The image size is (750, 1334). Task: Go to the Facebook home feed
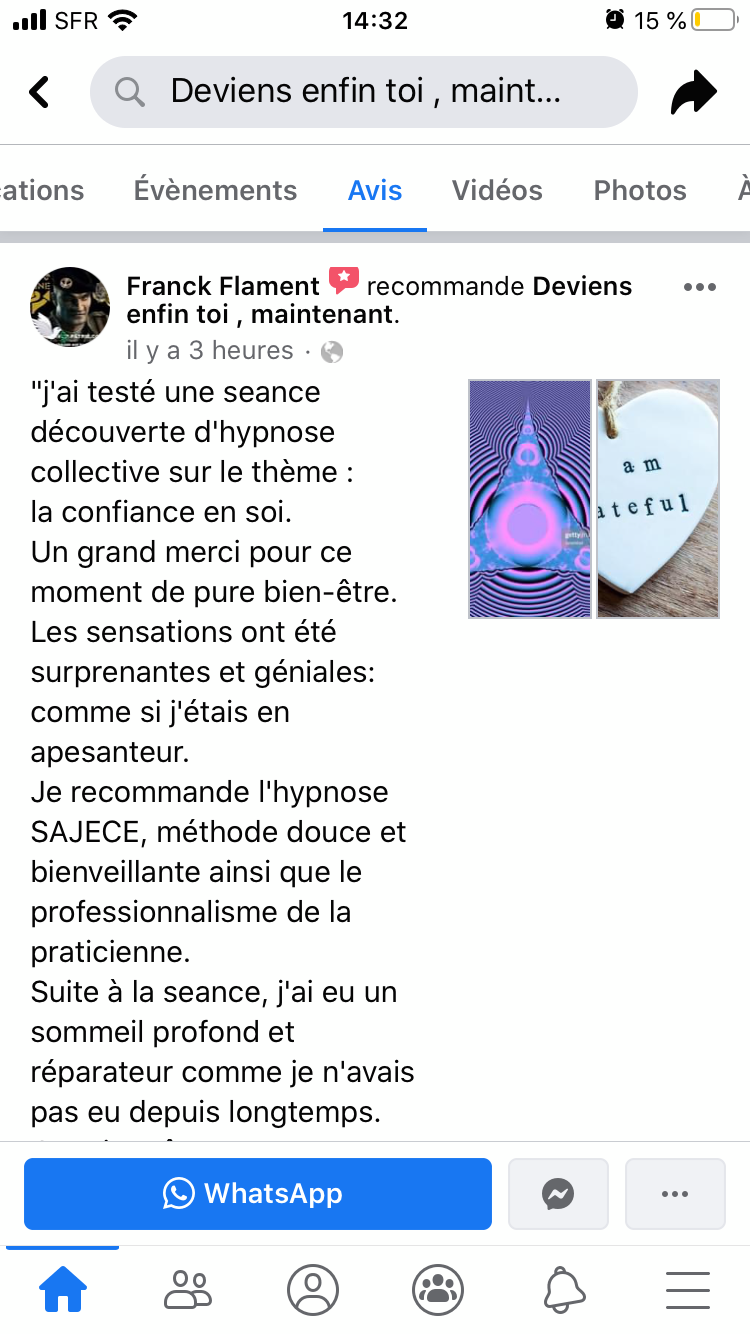click(62, 1289)
